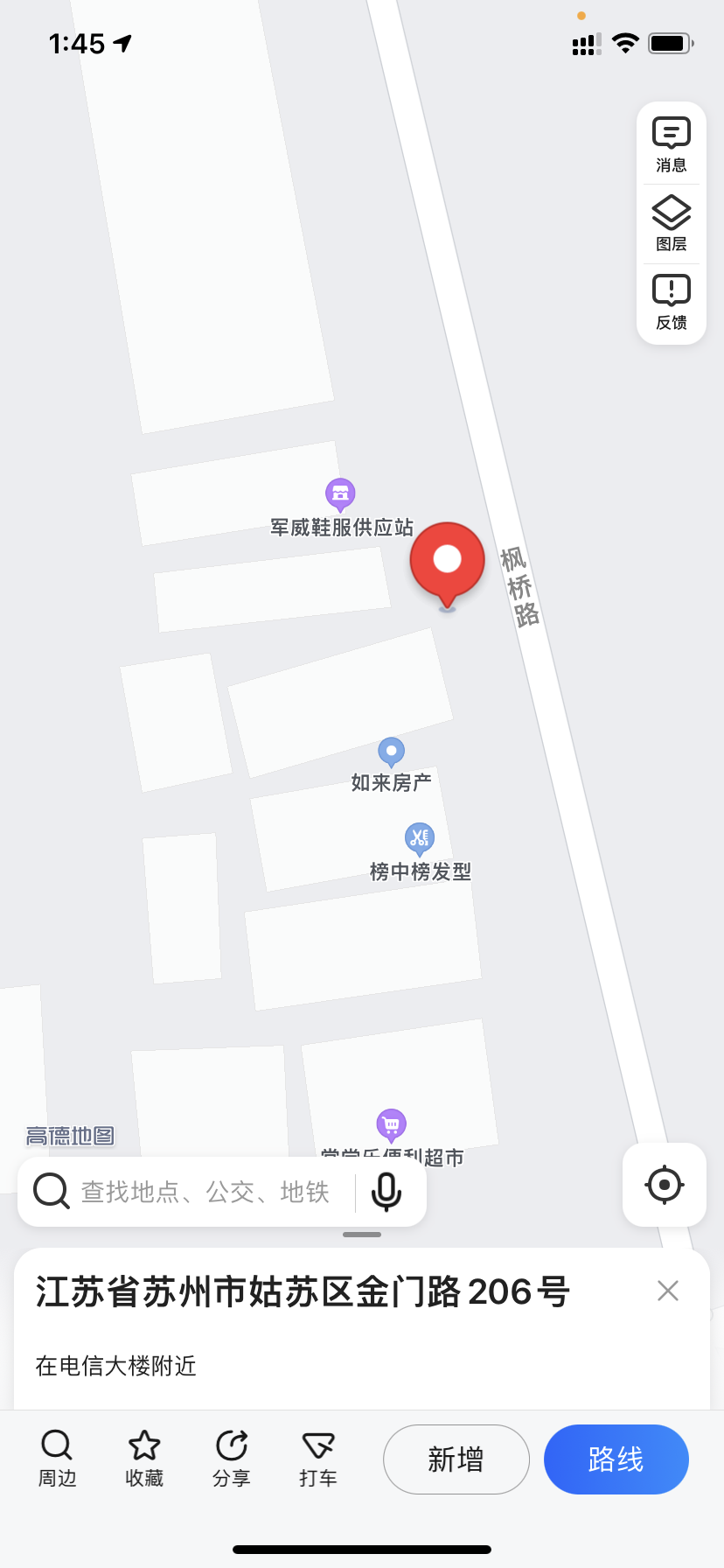Open the 图层 map layers
The image size is (724, 1568).
tap(671, 224)
